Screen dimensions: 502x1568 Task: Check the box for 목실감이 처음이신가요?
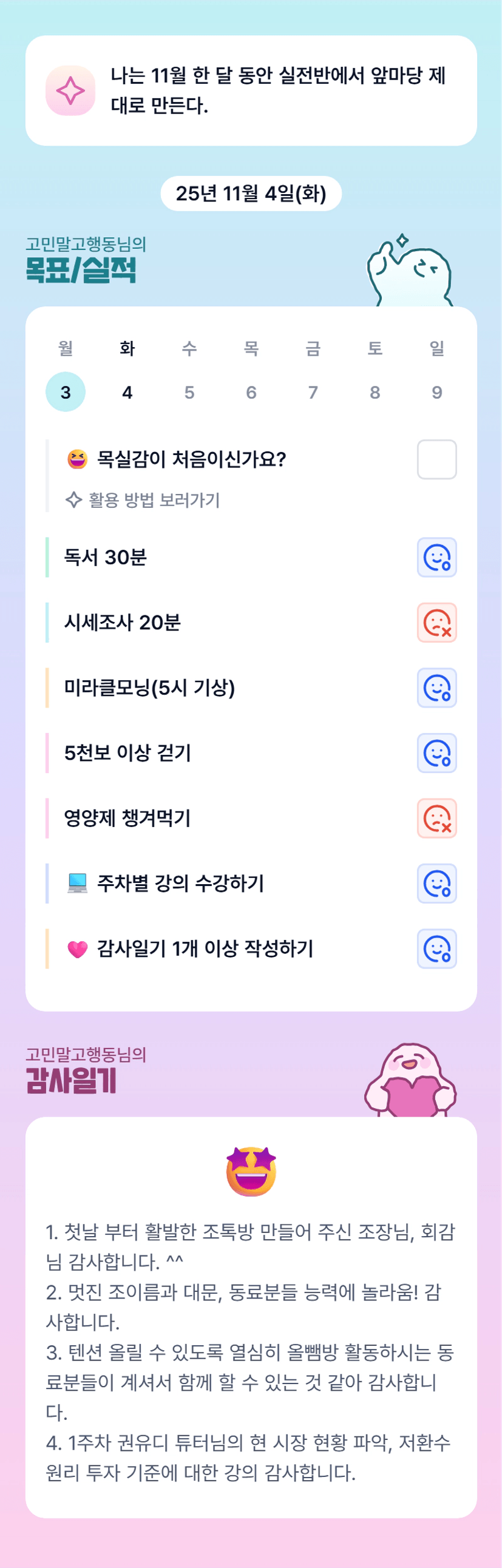coord(437,459)
